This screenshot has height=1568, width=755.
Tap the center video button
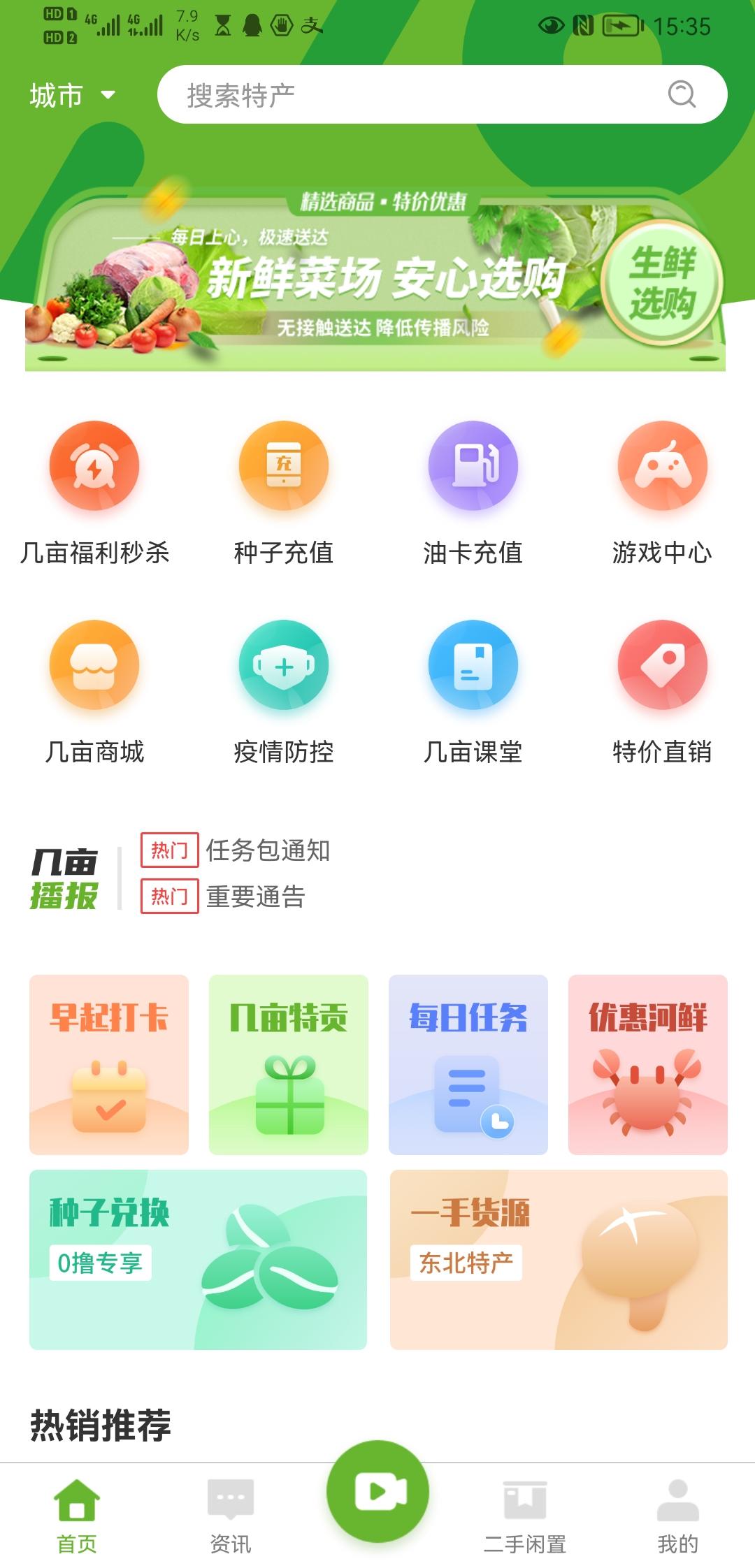pyautogui.click(x=377, y=1492)
